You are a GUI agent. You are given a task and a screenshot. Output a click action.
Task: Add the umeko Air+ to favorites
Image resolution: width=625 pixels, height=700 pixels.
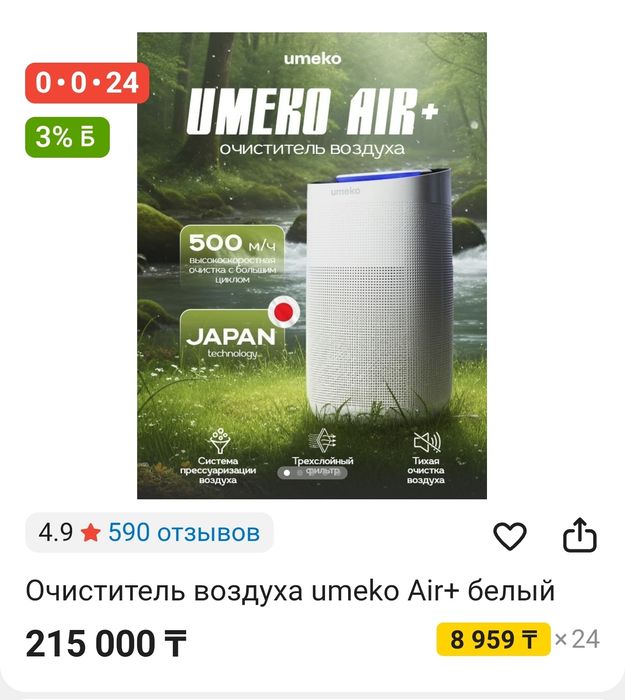[x=510, y=537]
